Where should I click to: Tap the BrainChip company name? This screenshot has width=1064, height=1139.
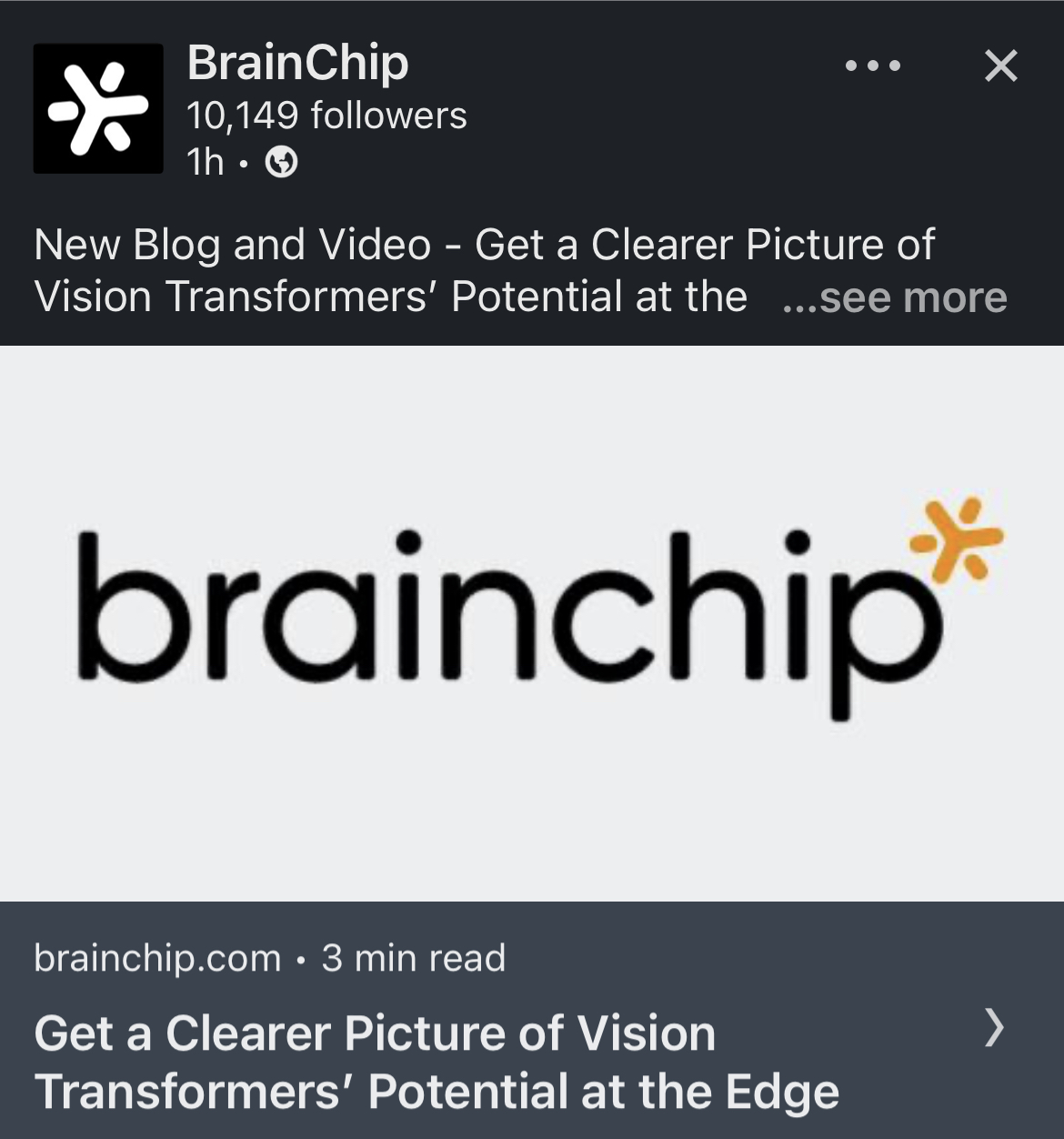297,63
